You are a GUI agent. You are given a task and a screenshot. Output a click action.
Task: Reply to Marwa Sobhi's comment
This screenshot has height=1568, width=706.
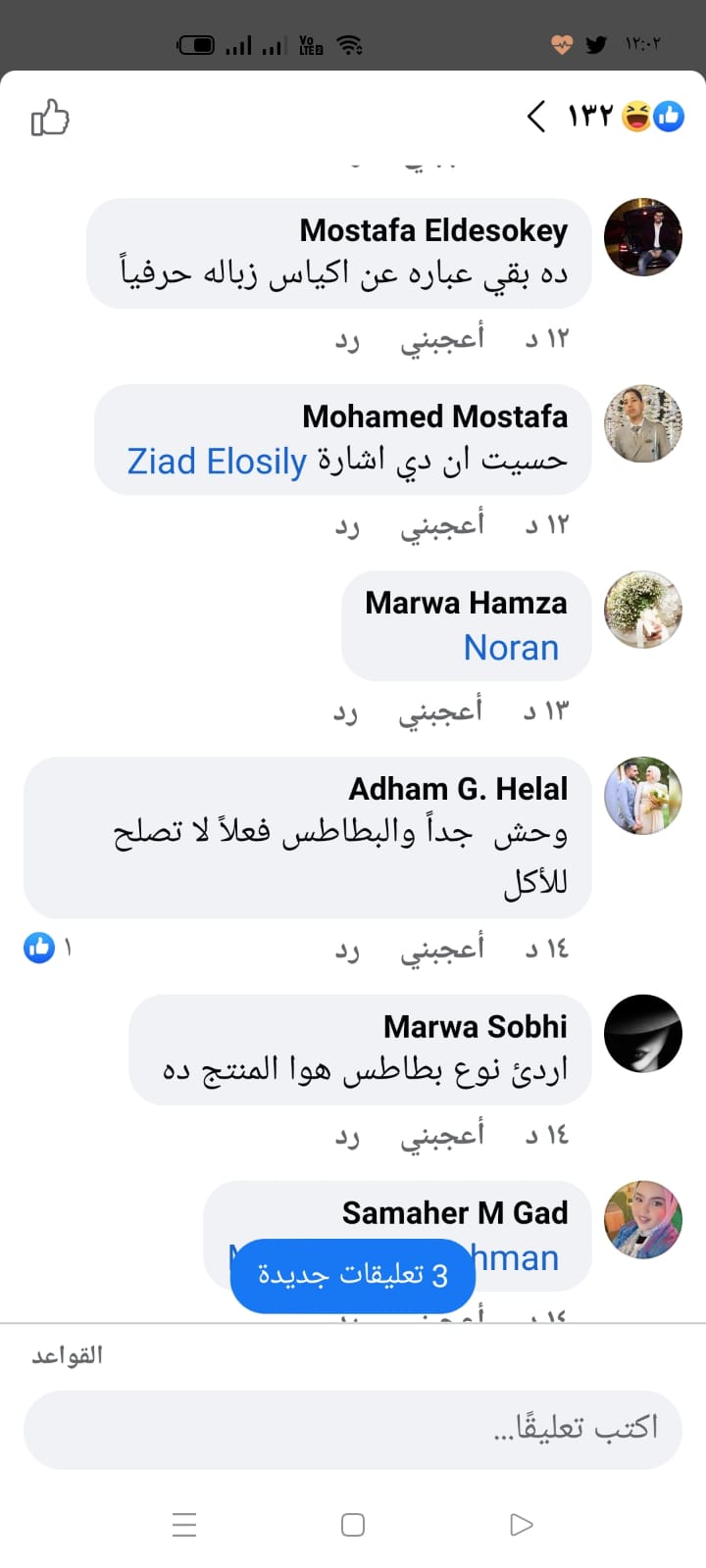(x=347, y=1136)
